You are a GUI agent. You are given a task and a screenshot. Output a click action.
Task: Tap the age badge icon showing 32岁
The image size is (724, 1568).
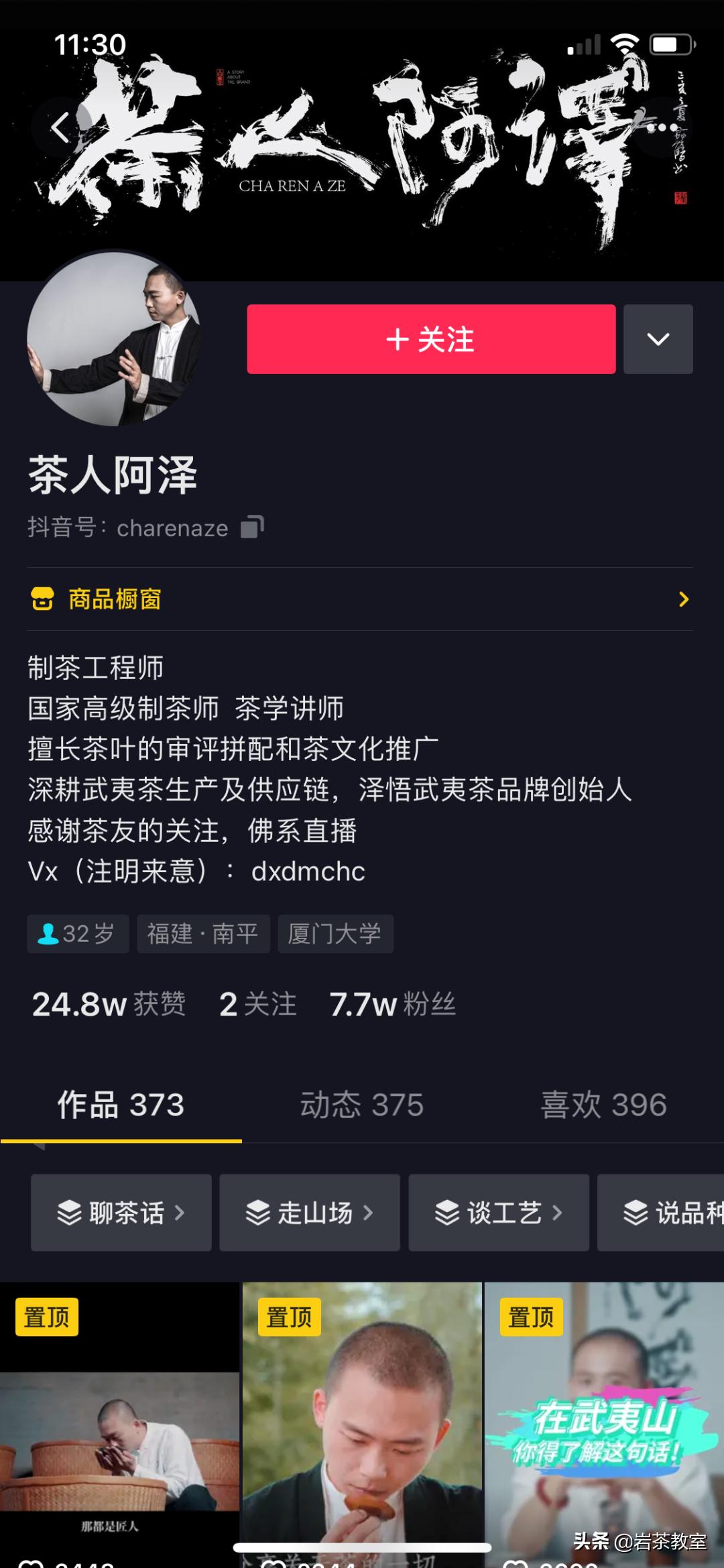49,934
